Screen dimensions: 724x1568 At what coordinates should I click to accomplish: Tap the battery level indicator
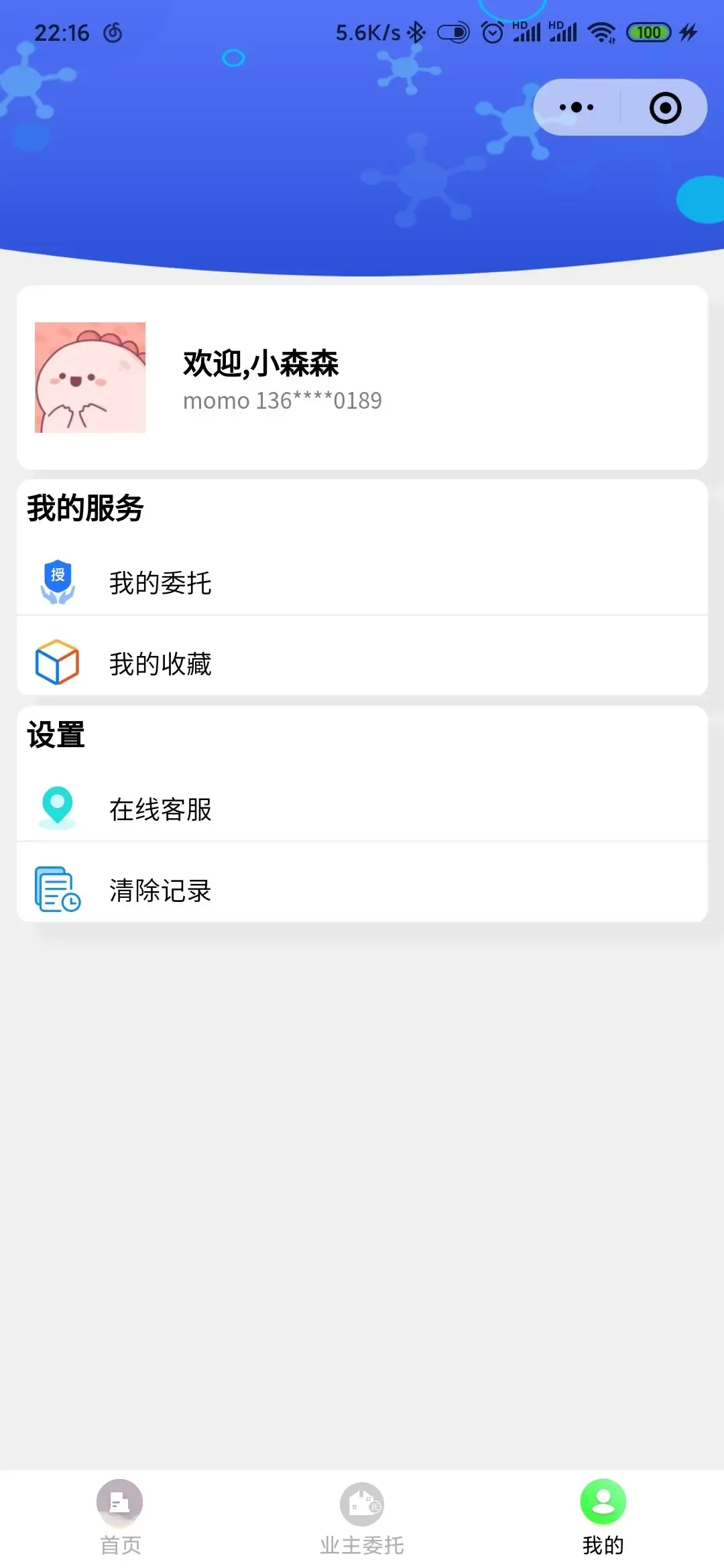click(648, 31)
